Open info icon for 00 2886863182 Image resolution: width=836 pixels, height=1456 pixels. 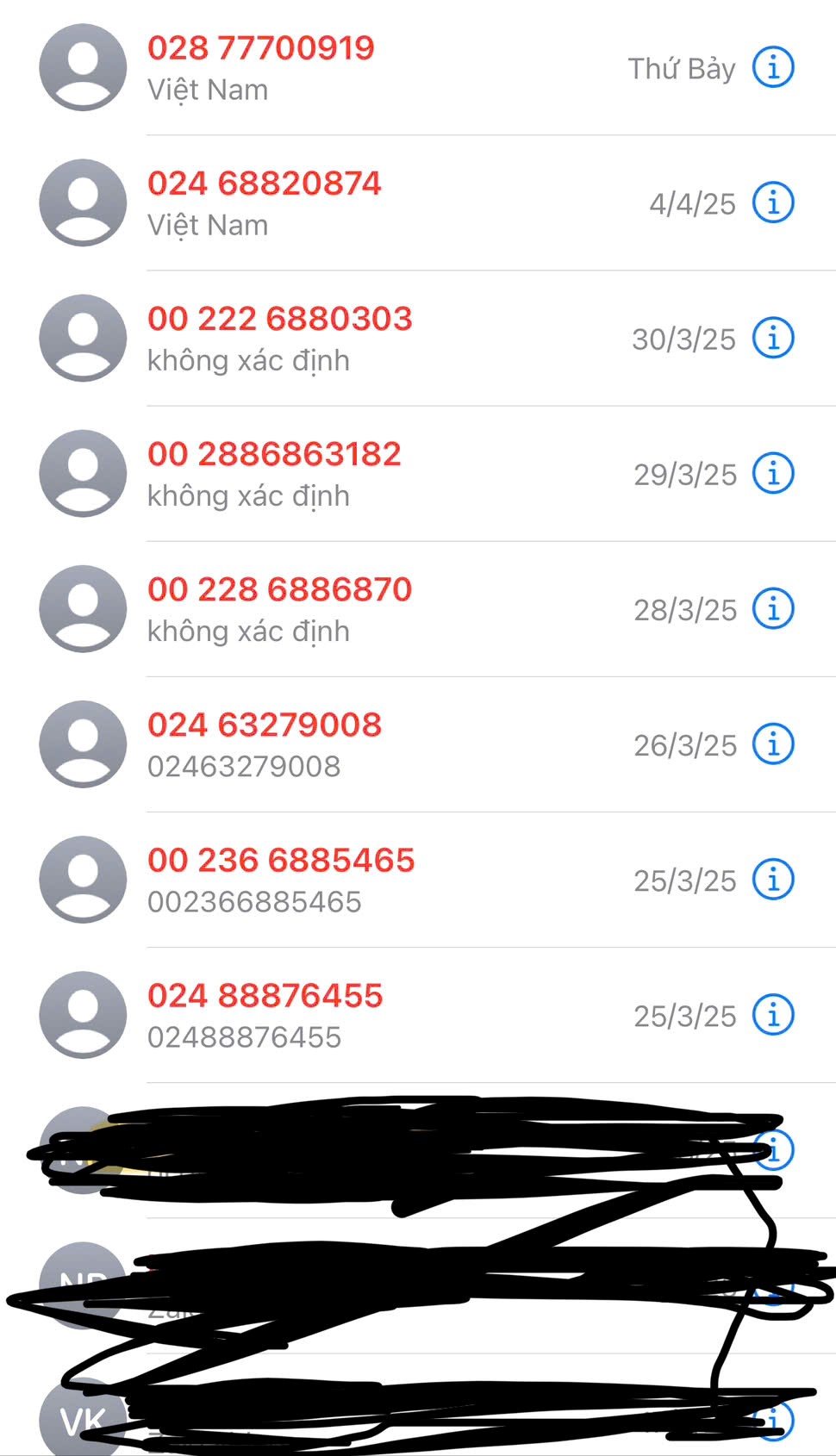773,473
